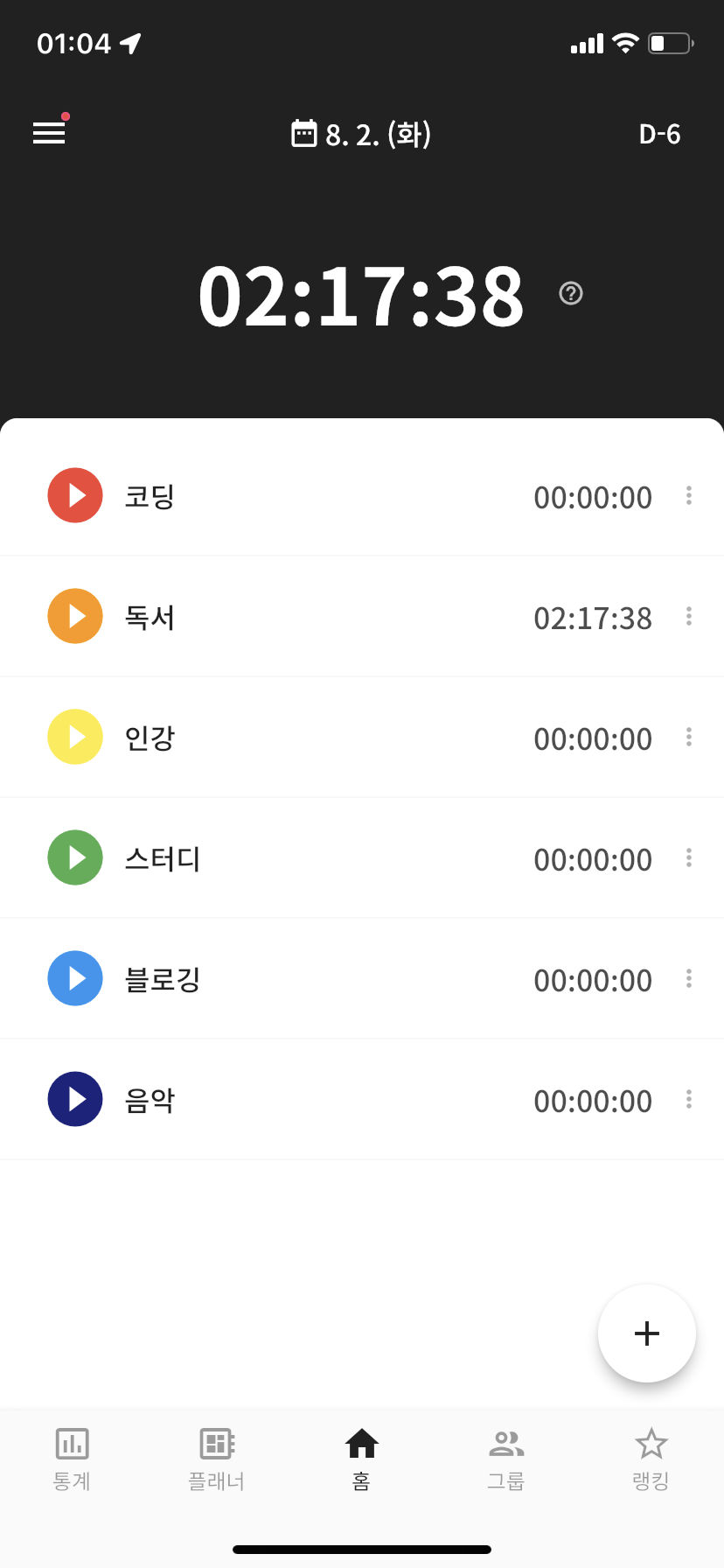The width and height of the screenshot is (724, 1568).
Task: Open the help icon beside the total timer
Action: (x=571, y=294)
